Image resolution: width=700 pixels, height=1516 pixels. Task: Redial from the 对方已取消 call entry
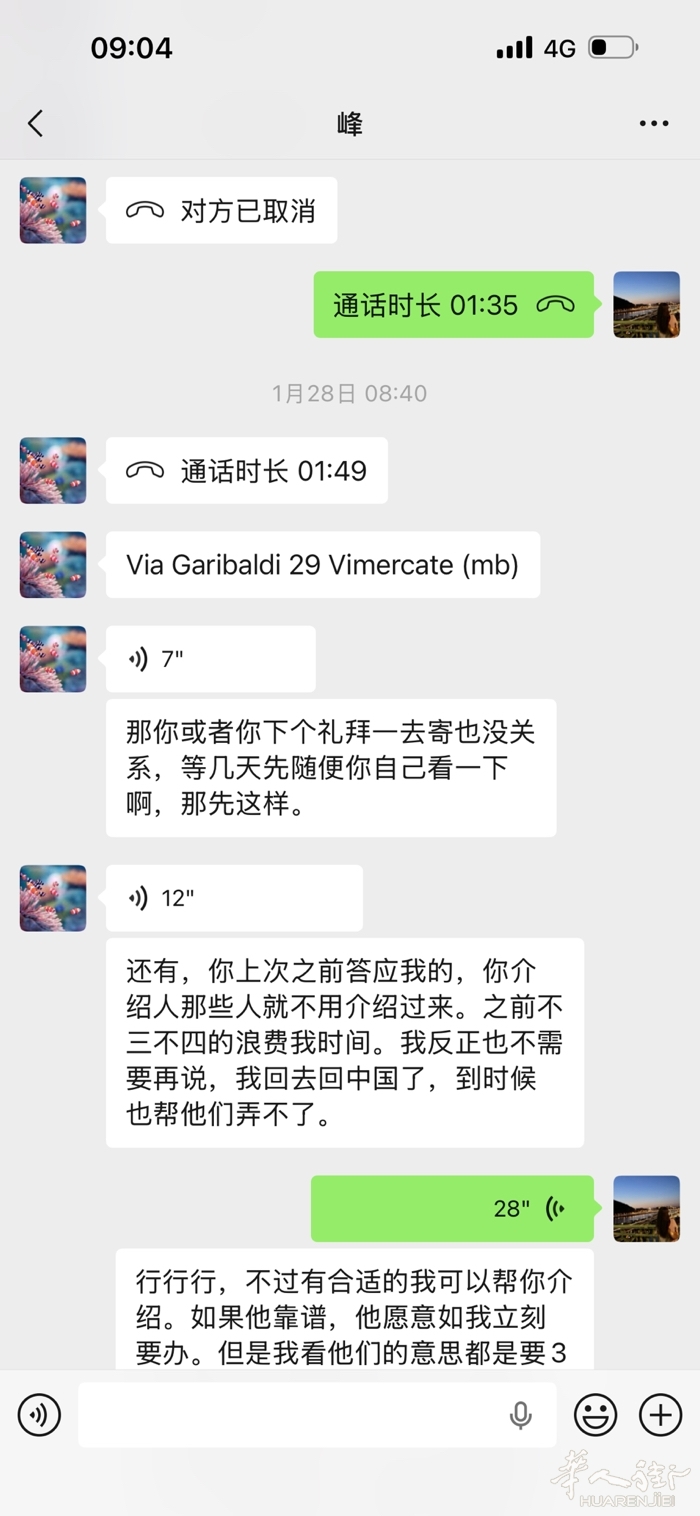(221, 210)
